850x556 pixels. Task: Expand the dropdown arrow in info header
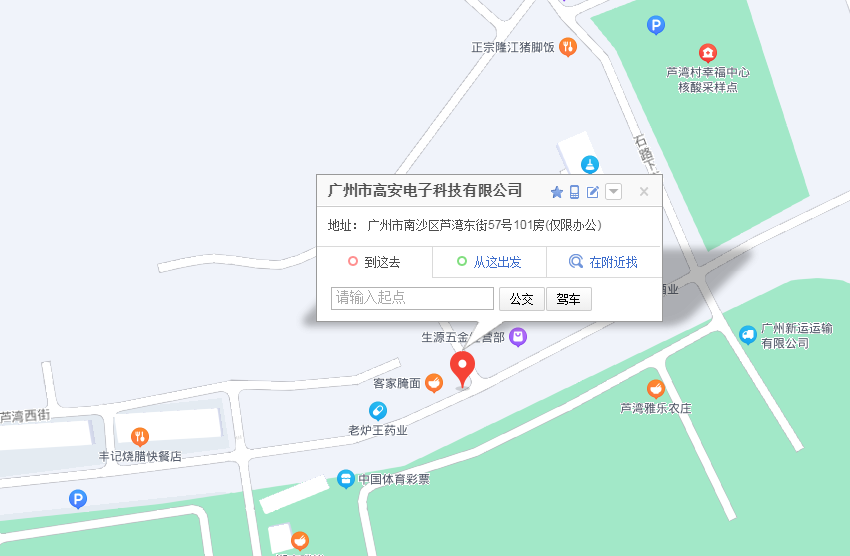[614, 192]
